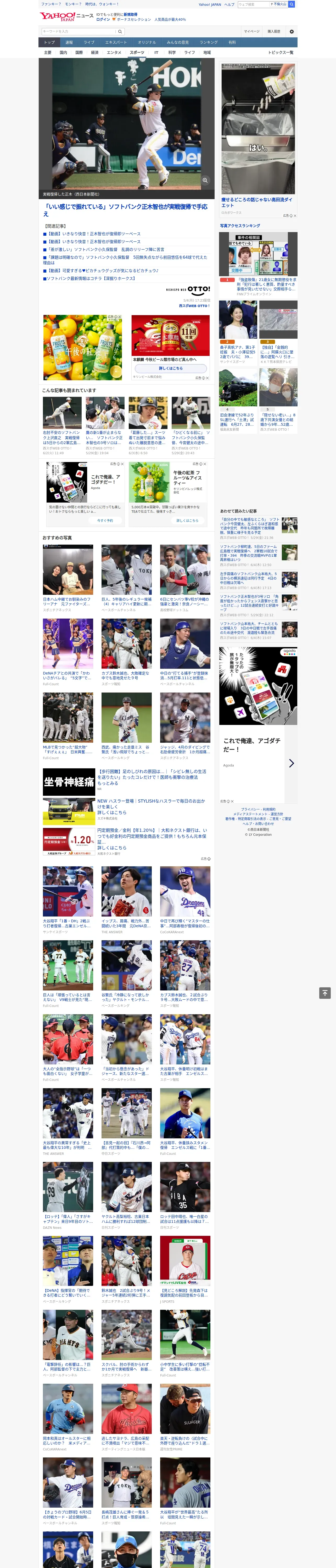Open マイページ
The image size is (336, 1568).
[x=251, y=32]
